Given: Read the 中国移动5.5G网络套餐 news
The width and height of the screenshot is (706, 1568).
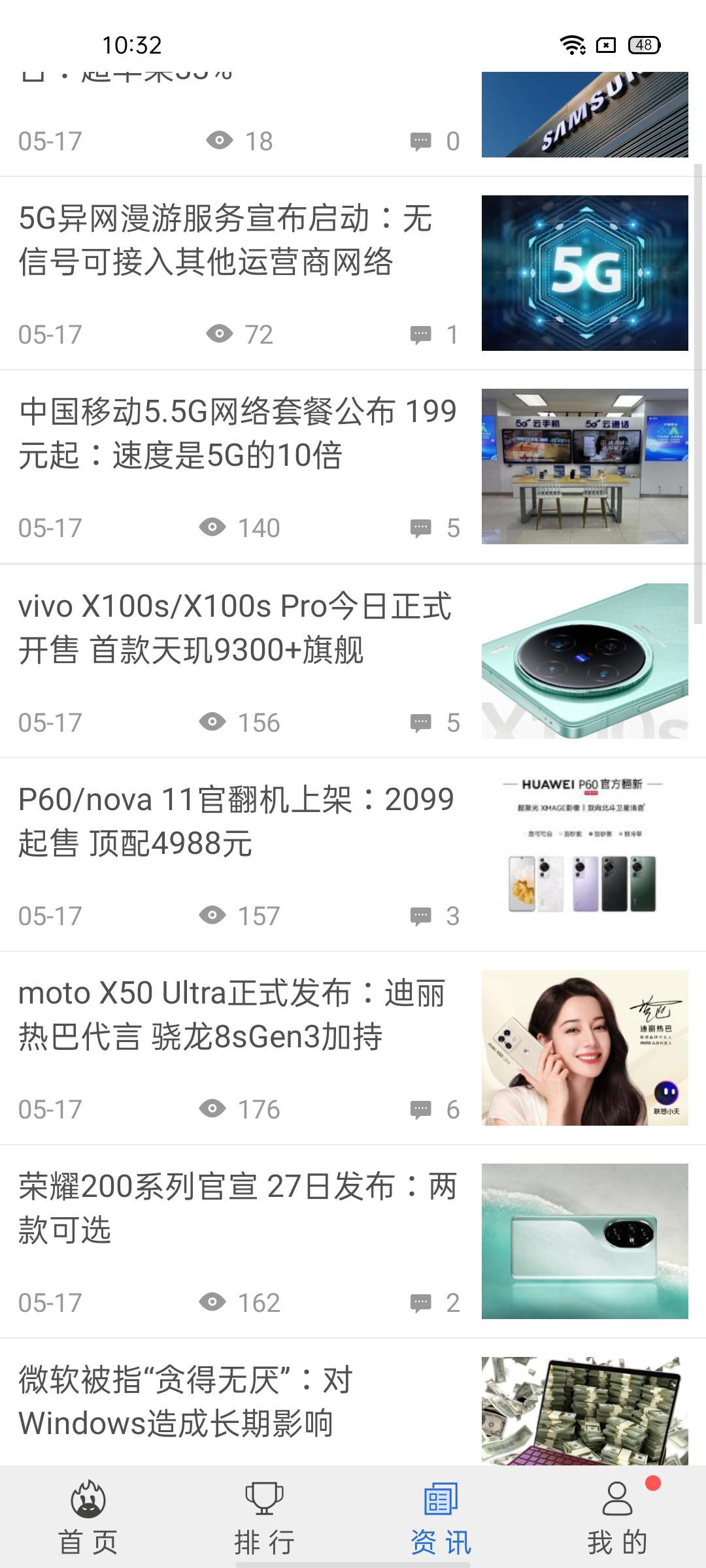Looking at the screenshot, I should [x=237, y=433].
